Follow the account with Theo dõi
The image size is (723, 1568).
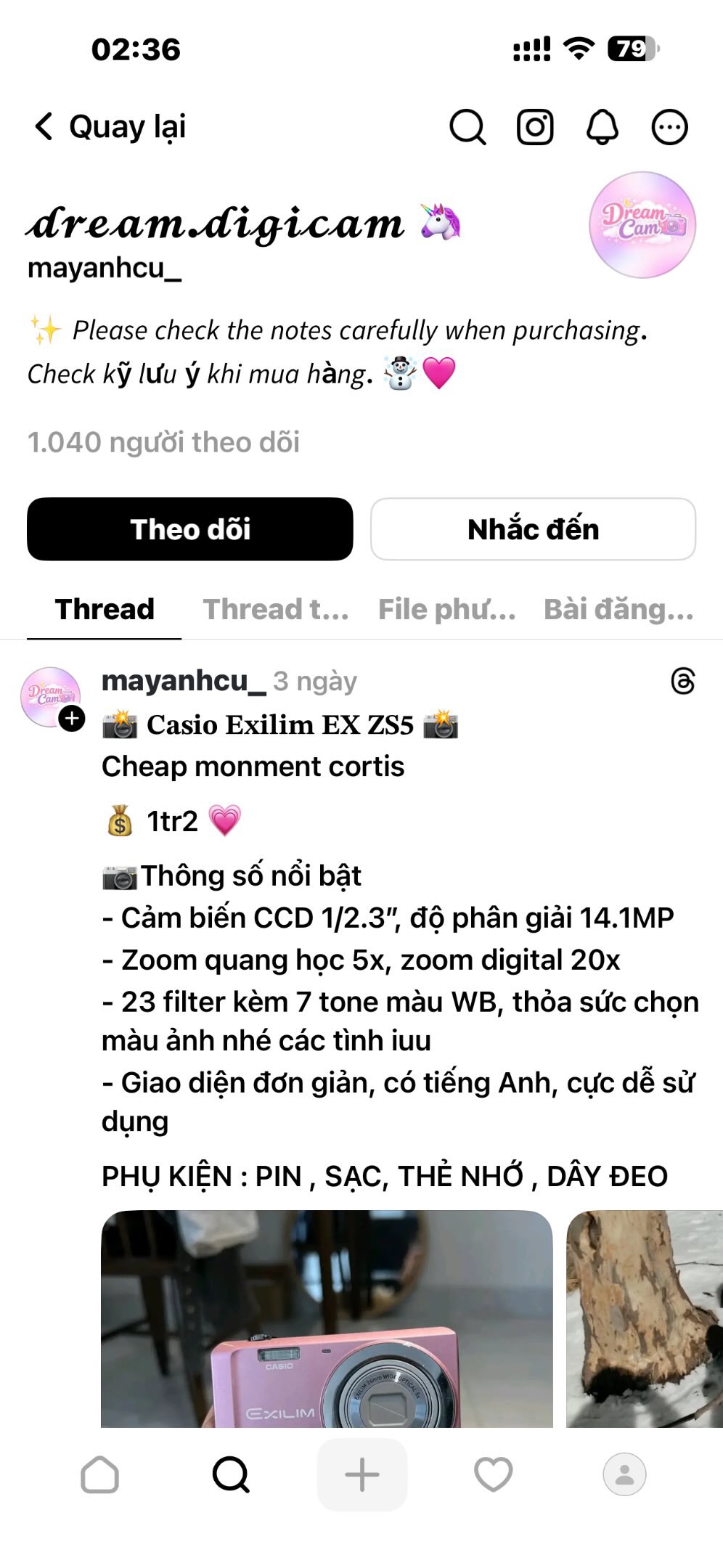click(190, 529)
